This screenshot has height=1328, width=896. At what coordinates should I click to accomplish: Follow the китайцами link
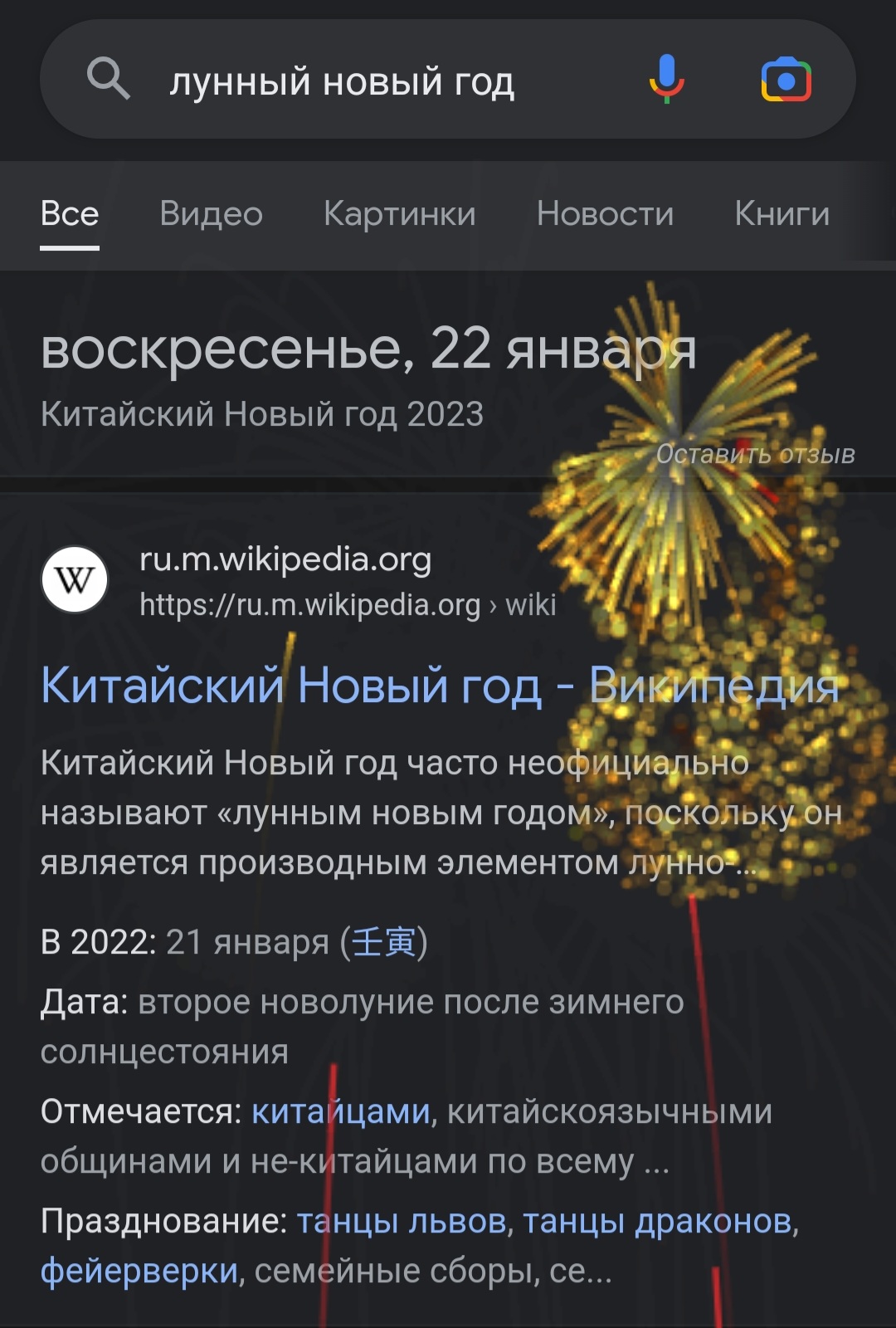tap(341, 1111)
